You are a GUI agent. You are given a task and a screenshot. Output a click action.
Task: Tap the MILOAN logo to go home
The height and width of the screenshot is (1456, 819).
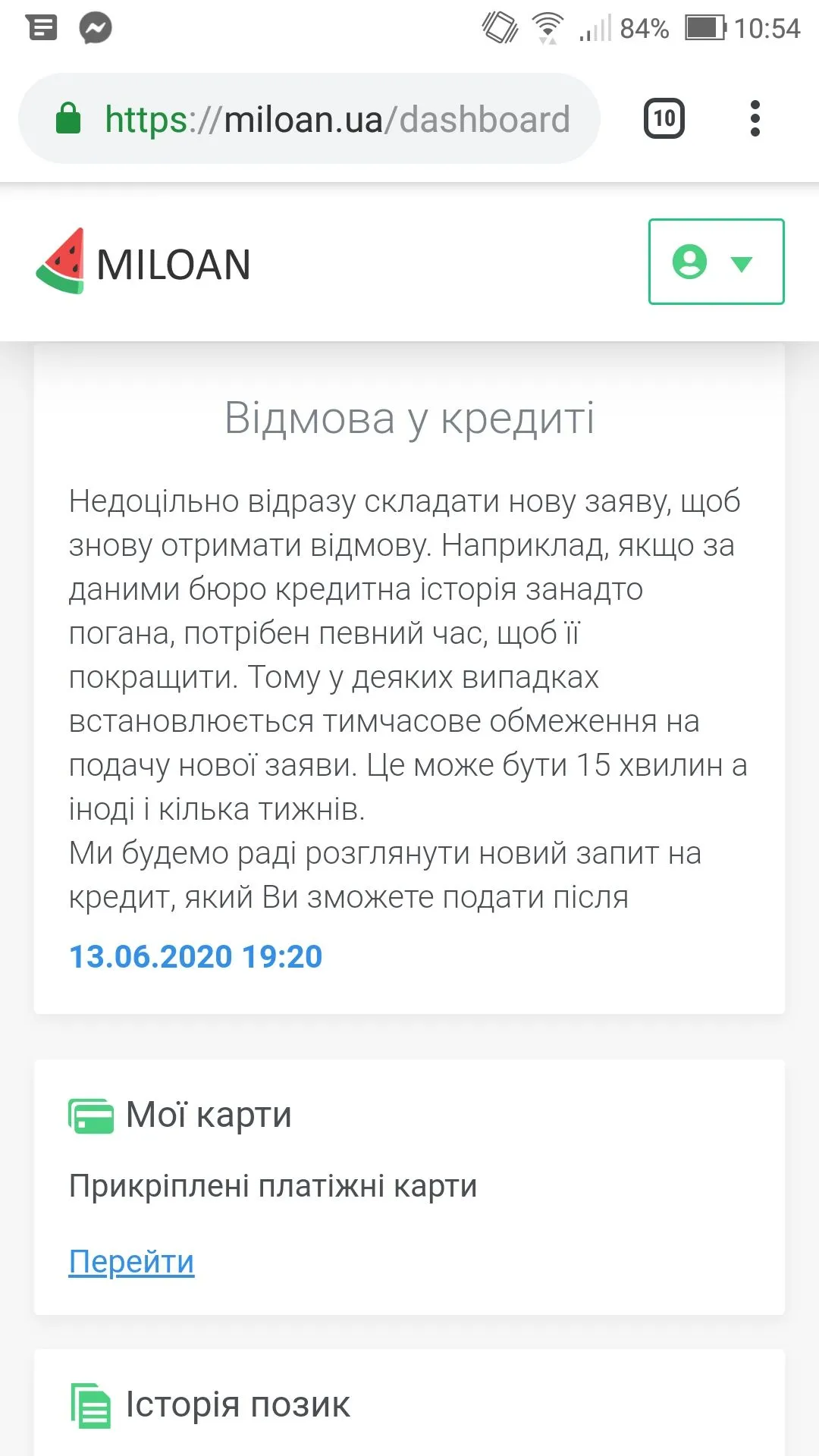[x=144, y=263]
